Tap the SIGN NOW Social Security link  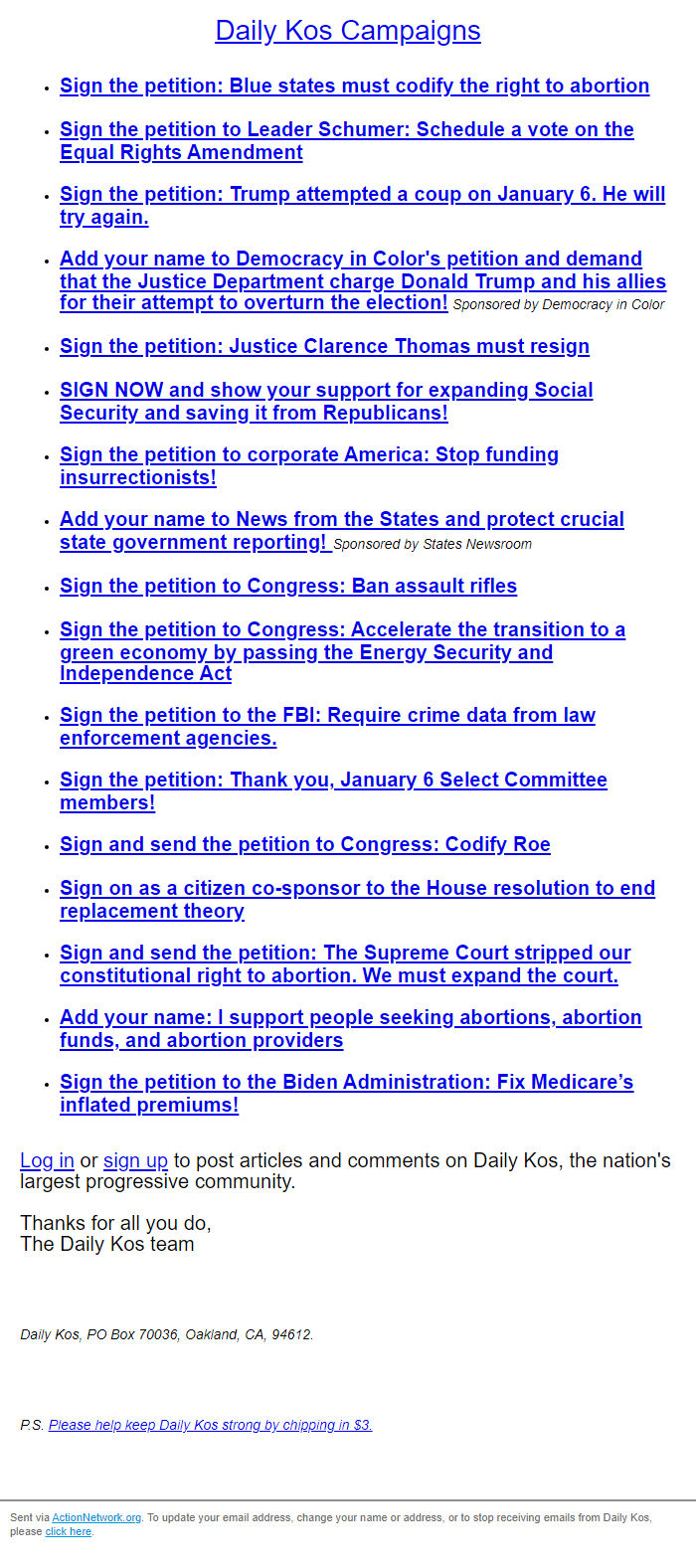coord(326,401)
